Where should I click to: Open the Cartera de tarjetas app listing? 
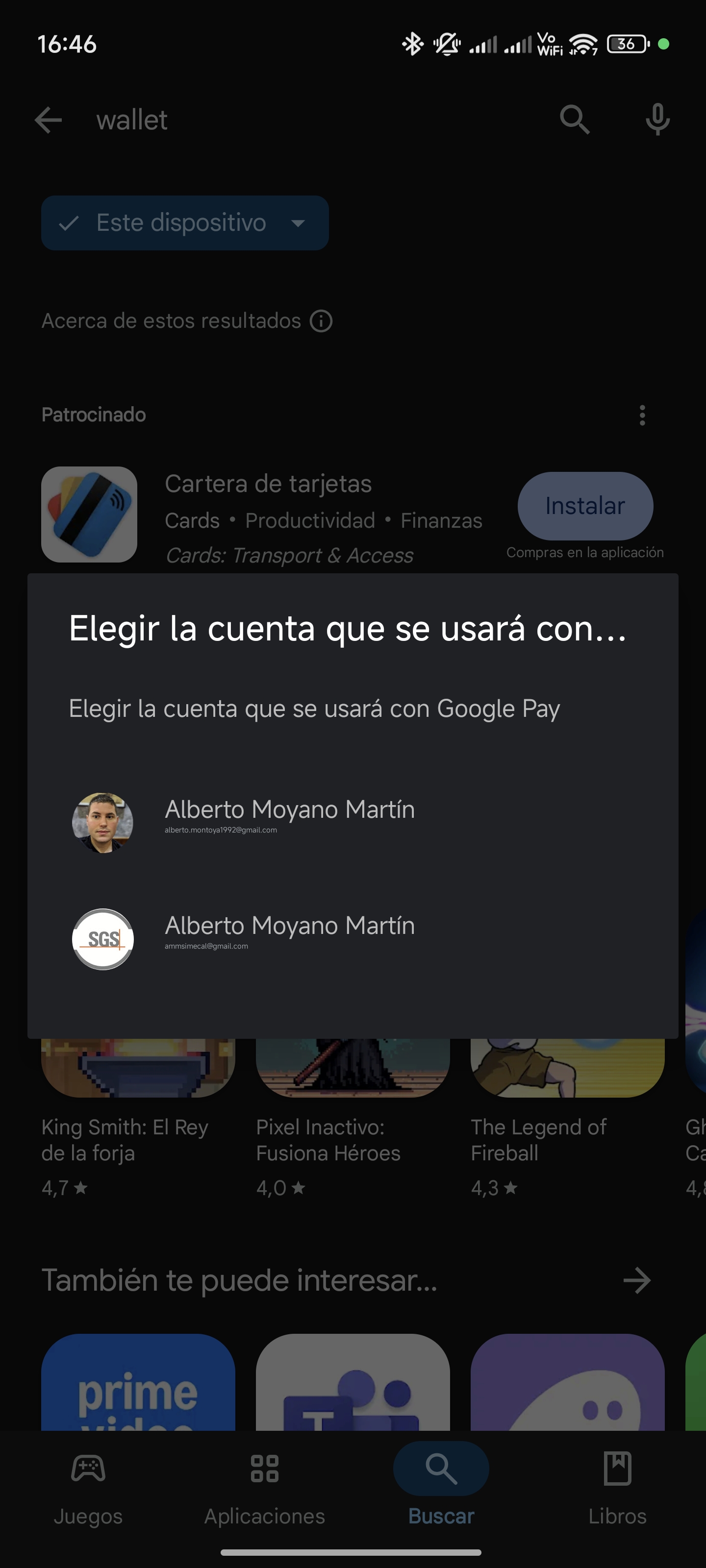pyautogui.click(x=268, y=515)
